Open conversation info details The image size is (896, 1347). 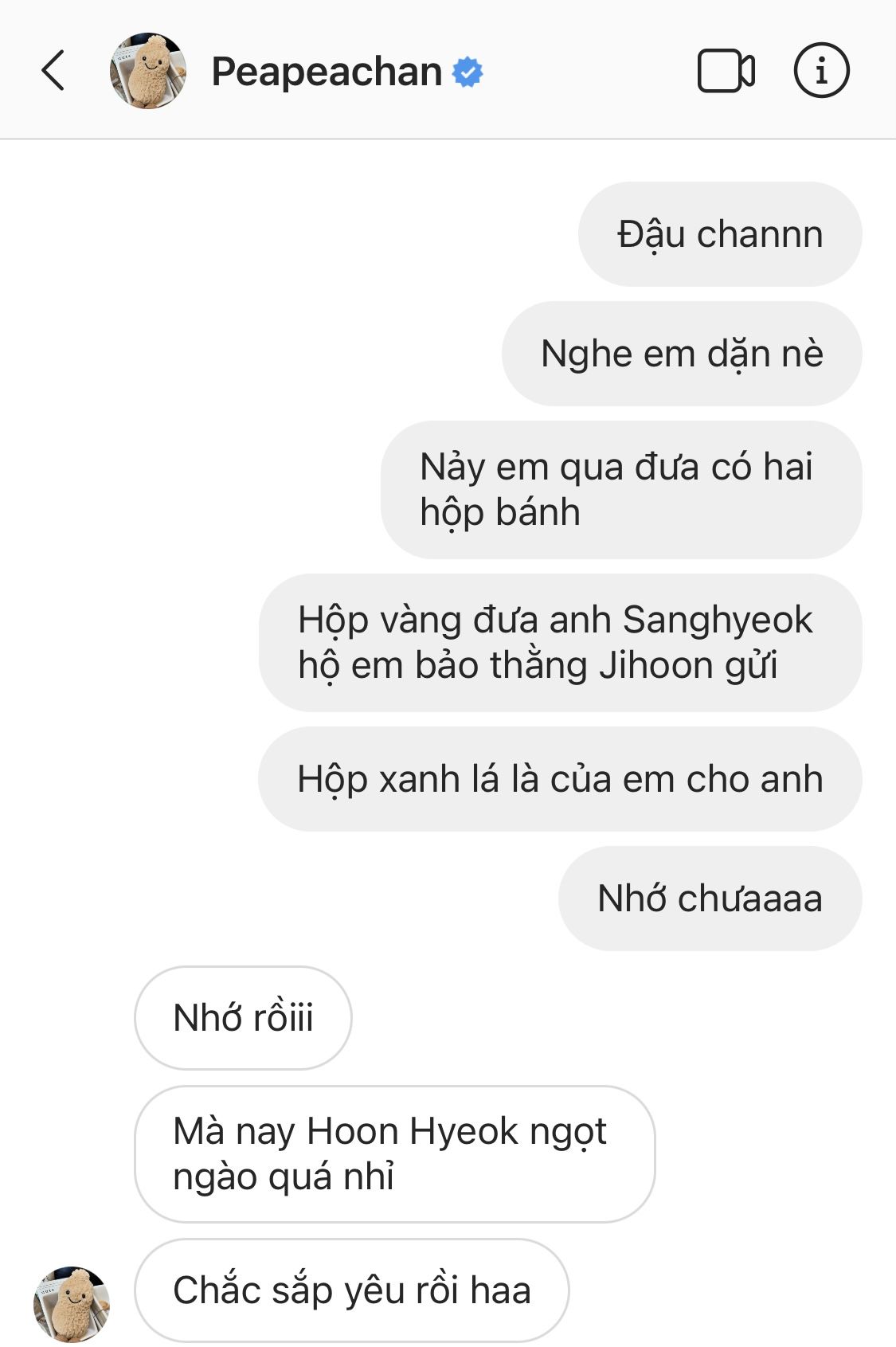[821, 71]
